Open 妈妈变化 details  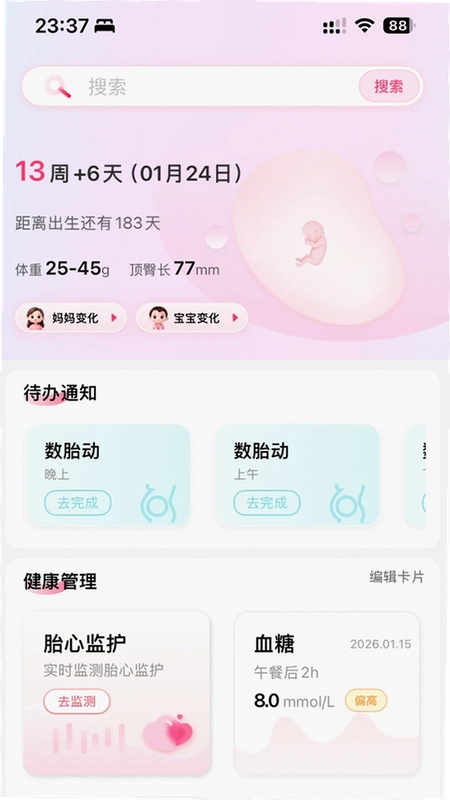[70, 318]
